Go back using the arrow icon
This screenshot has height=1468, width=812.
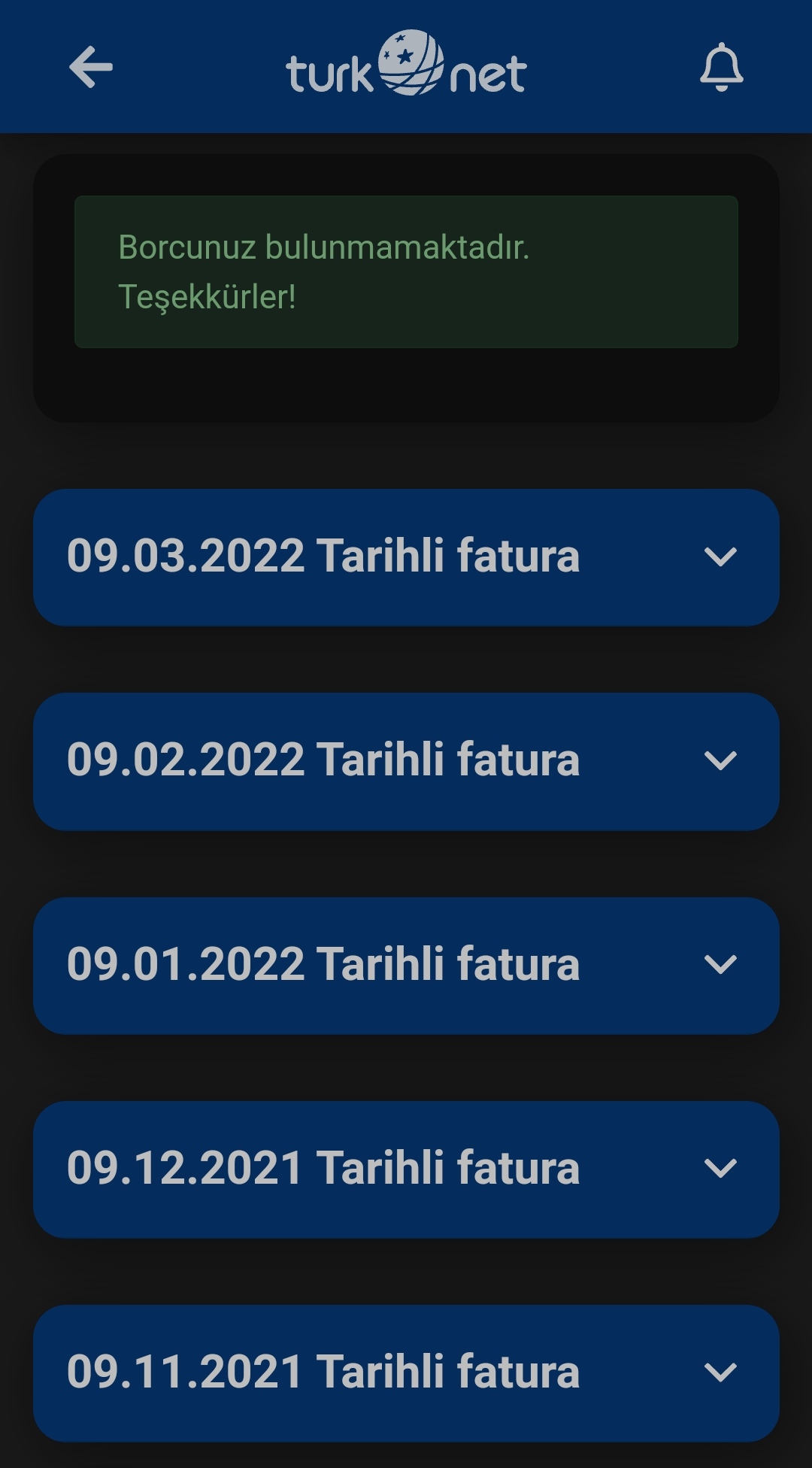coord(91,67)
